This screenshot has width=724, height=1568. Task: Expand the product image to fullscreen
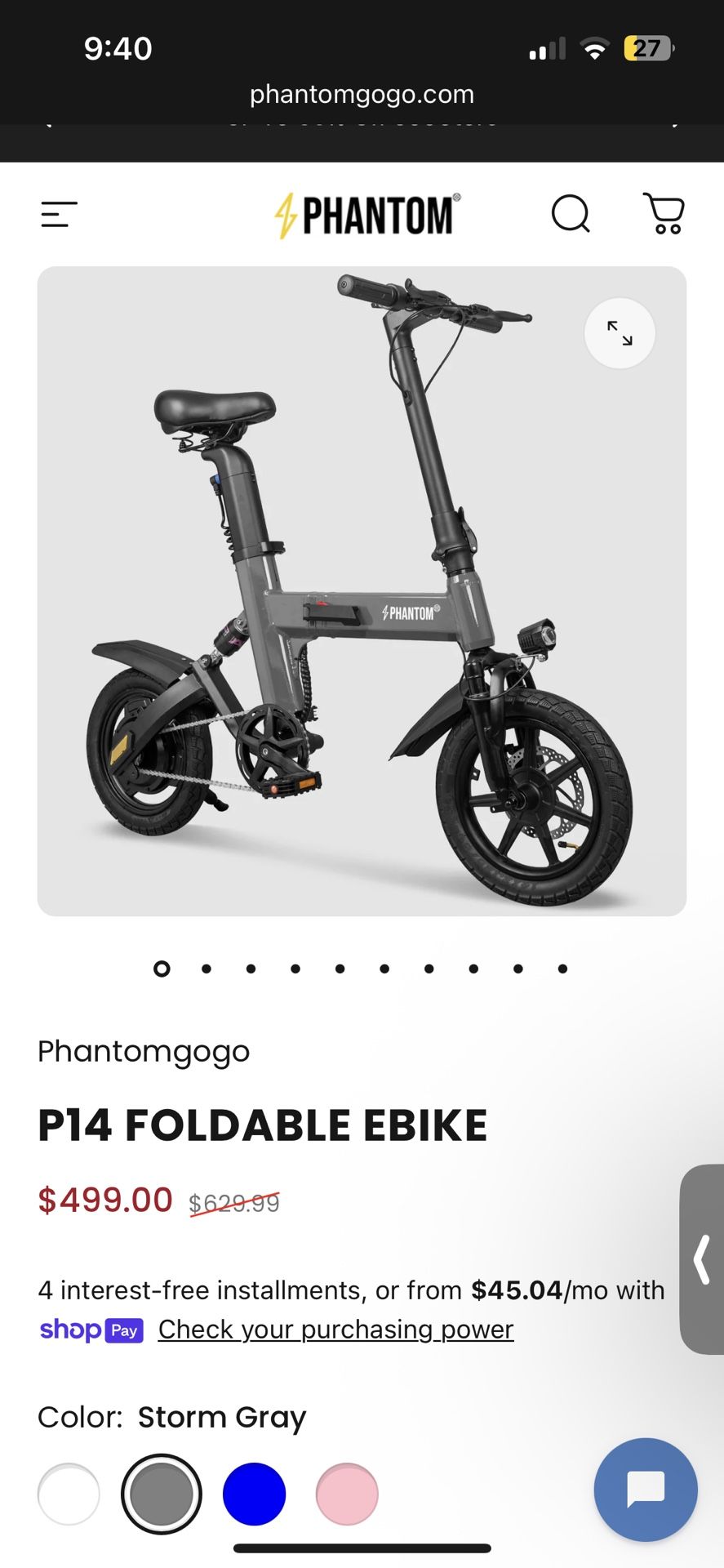(x=620, y=333)
